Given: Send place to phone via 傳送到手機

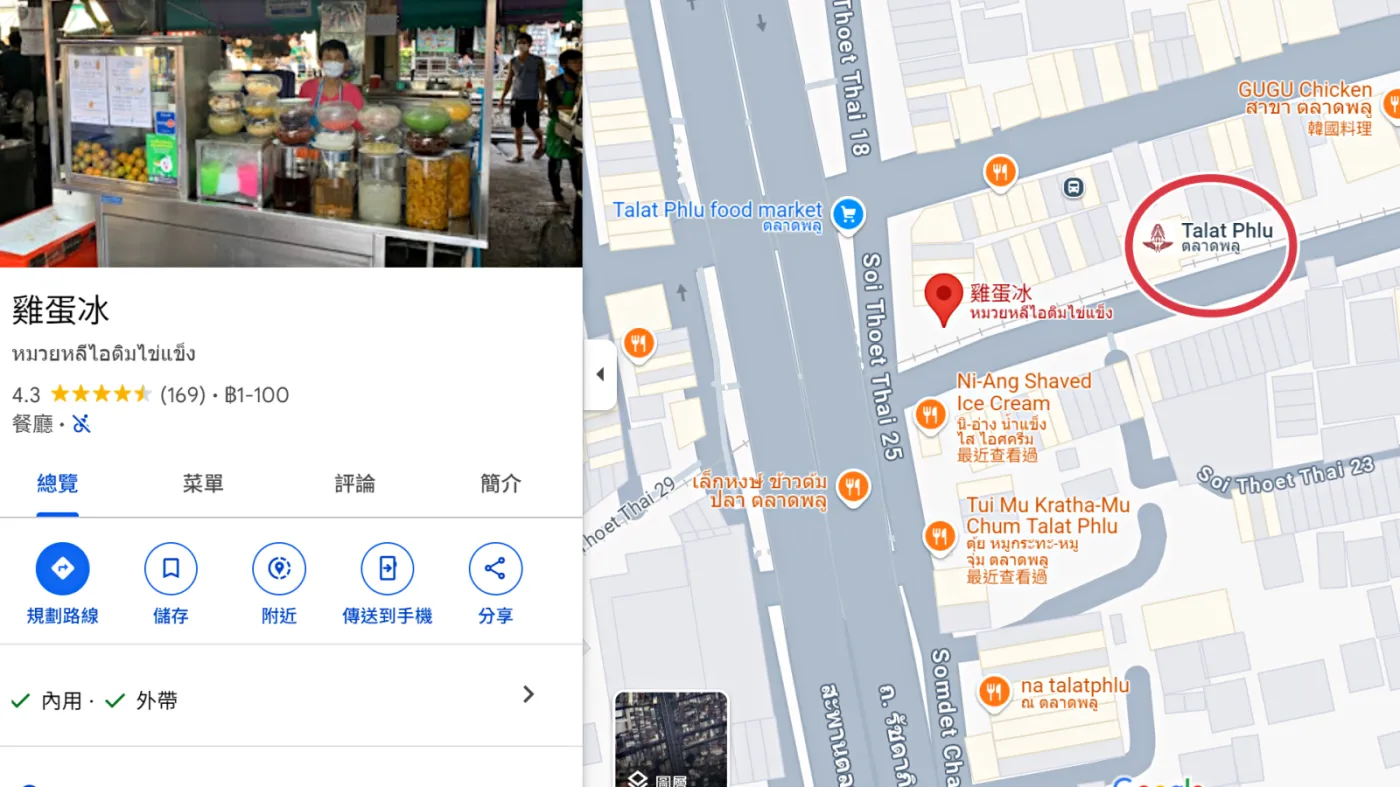Looking at the screenshot, I should 387,569.
